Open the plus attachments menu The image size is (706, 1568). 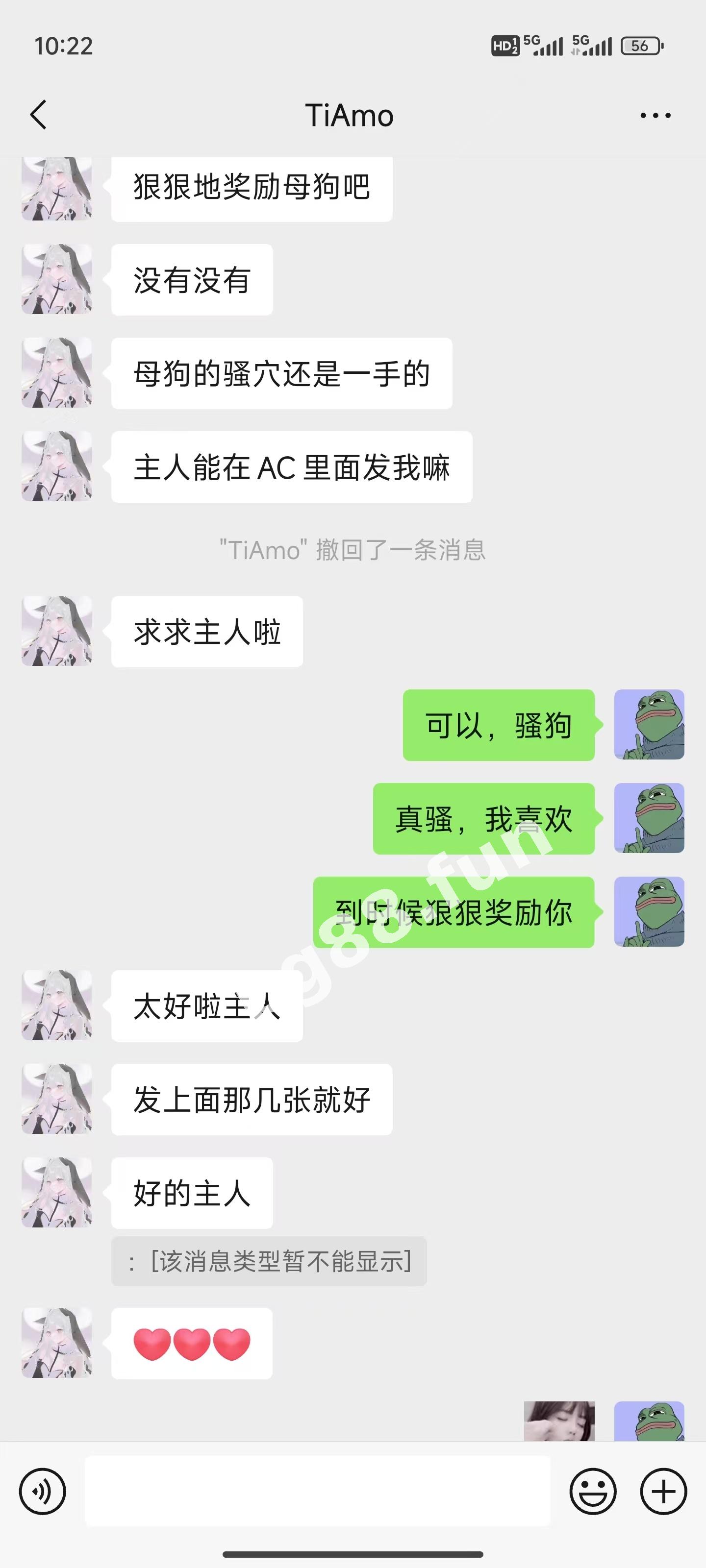coord(663,1491)
